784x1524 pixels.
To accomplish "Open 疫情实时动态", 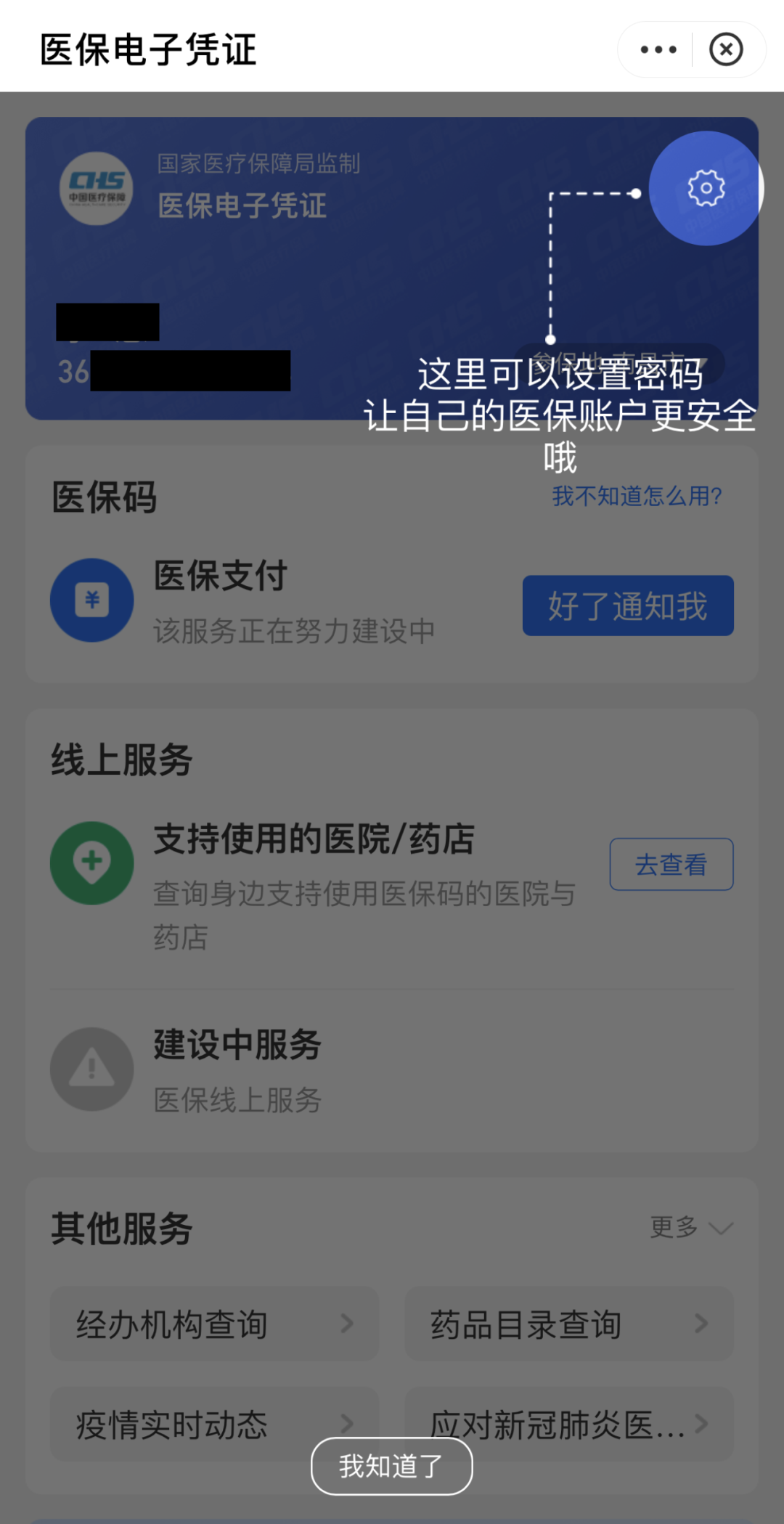I will pos(214,1424).
